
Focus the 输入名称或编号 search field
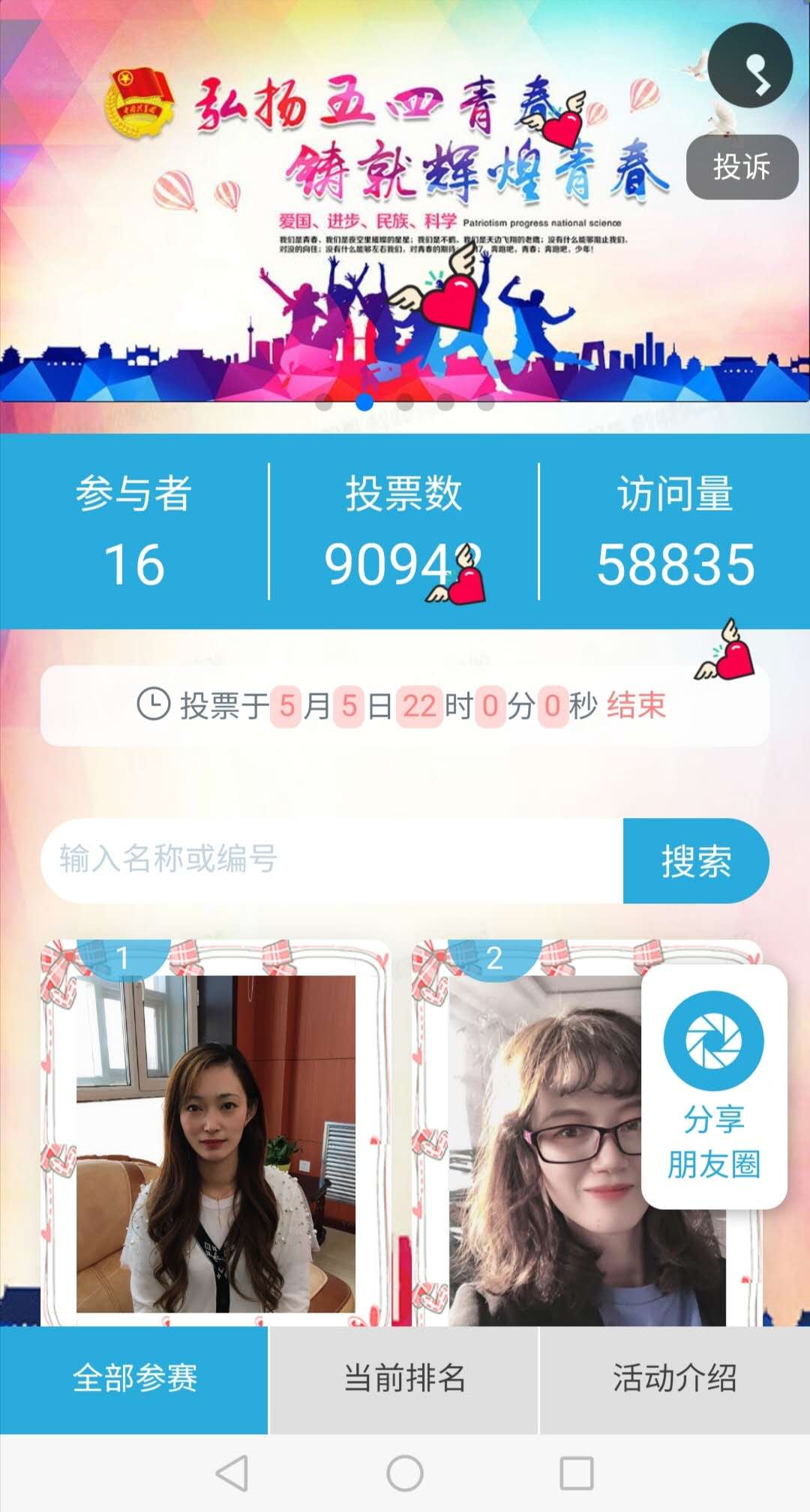(x=332, y=861)
